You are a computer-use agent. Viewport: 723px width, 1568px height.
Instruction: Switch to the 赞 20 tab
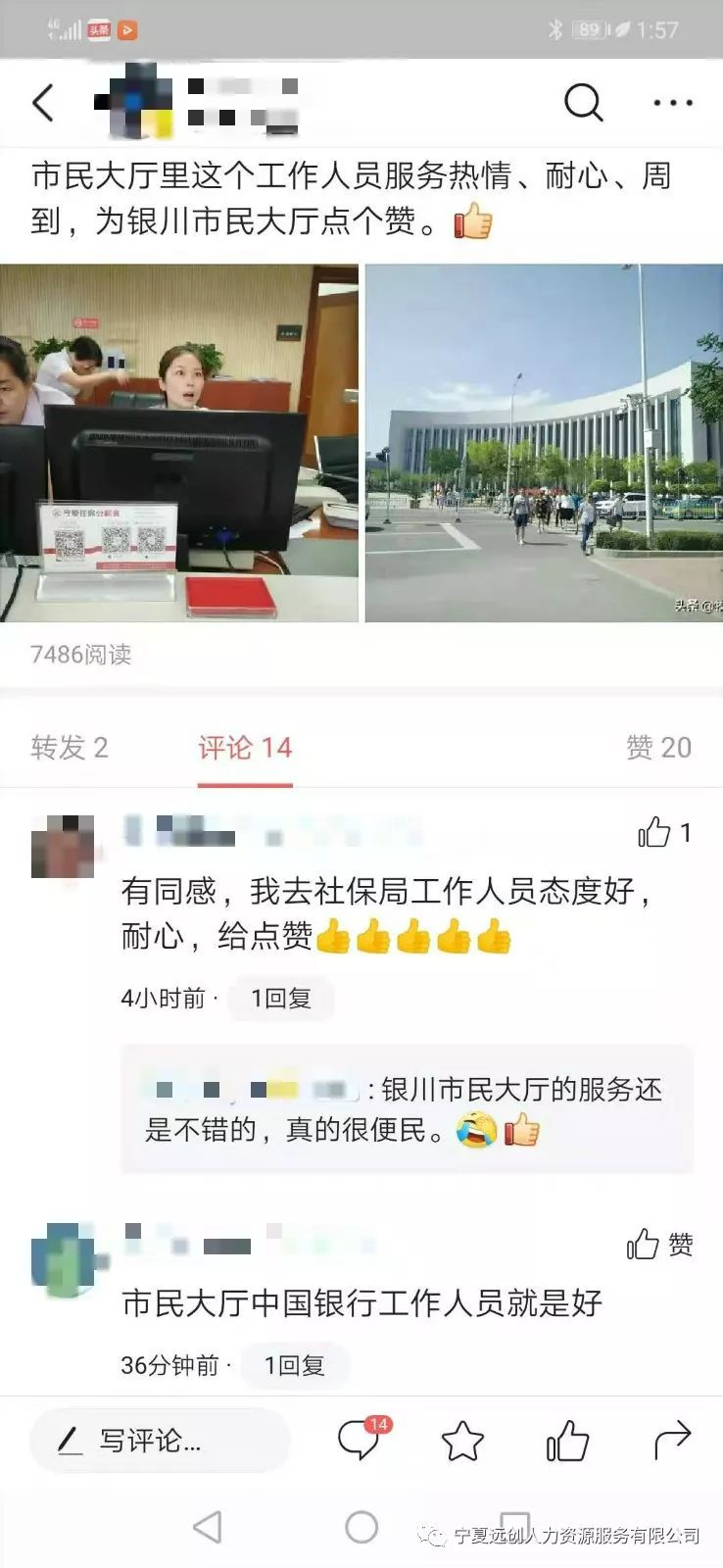click(658, 748)
